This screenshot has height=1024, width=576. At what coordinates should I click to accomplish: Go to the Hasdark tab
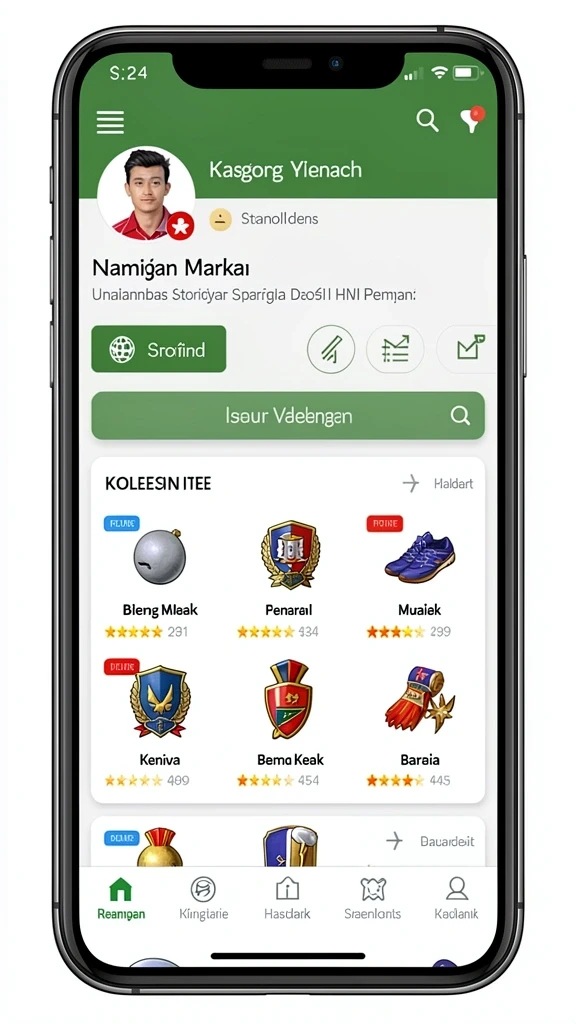point(287,899)
